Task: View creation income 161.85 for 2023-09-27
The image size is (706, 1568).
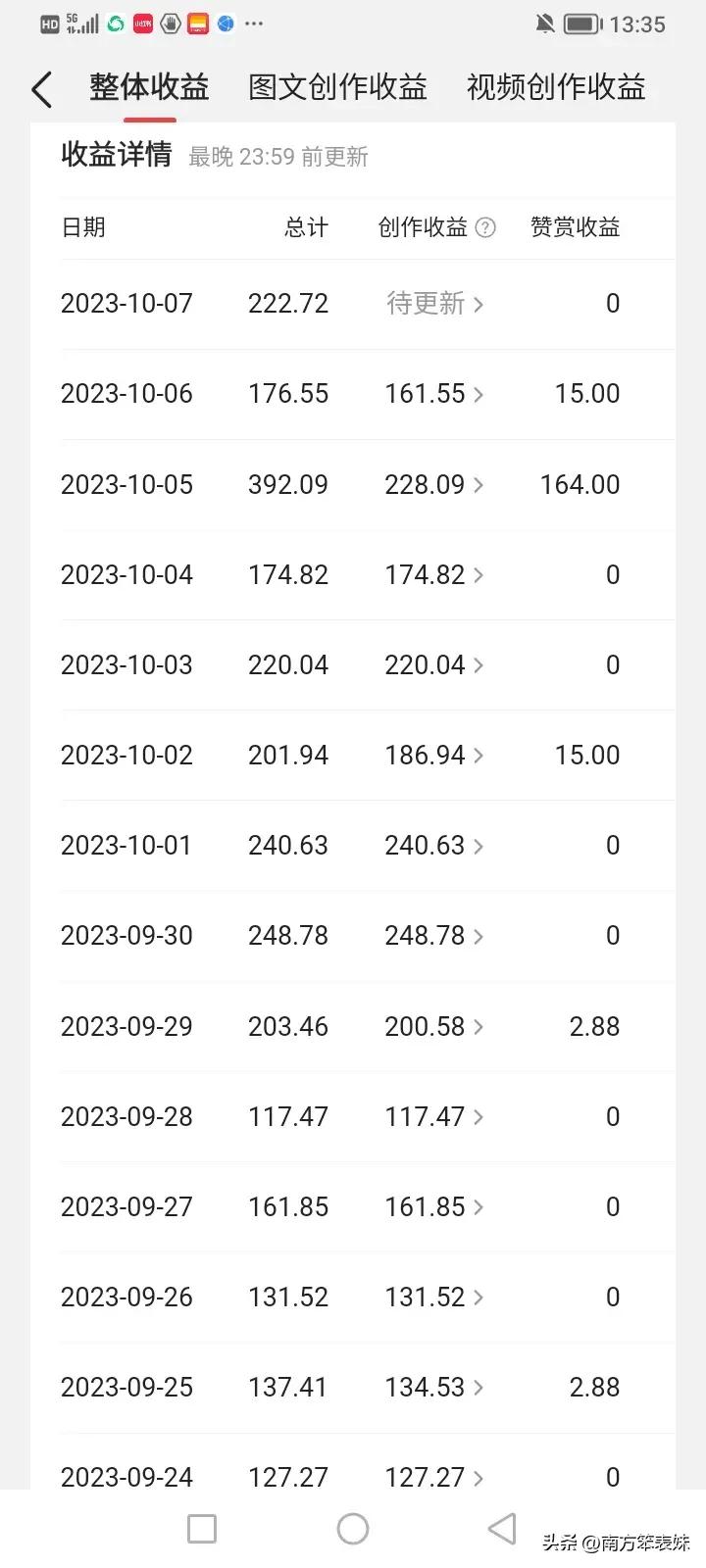Action: point(434,1207)
